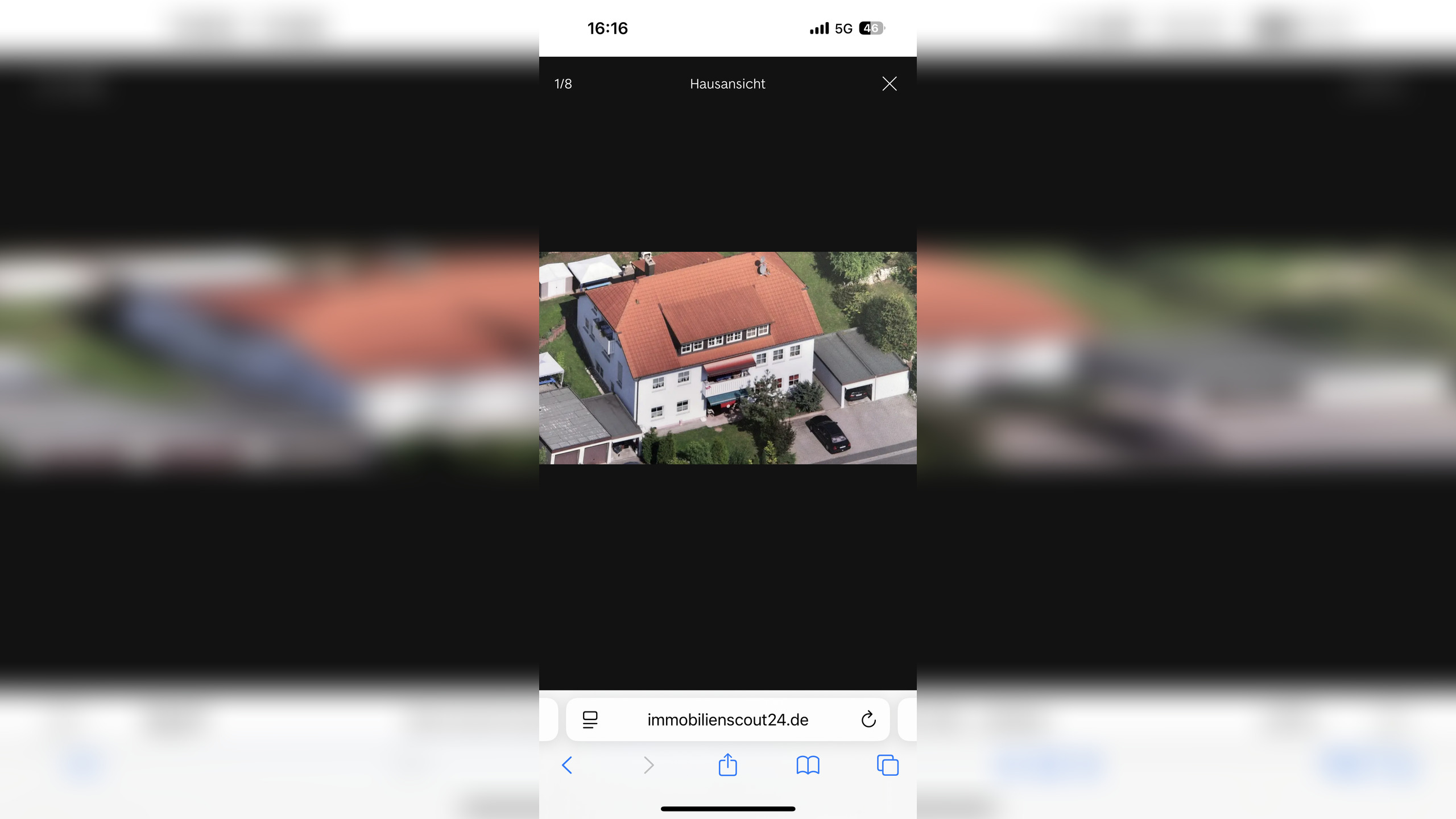
Task: Tap the immobilienscout24.de address bar
Action: point(727,719)
